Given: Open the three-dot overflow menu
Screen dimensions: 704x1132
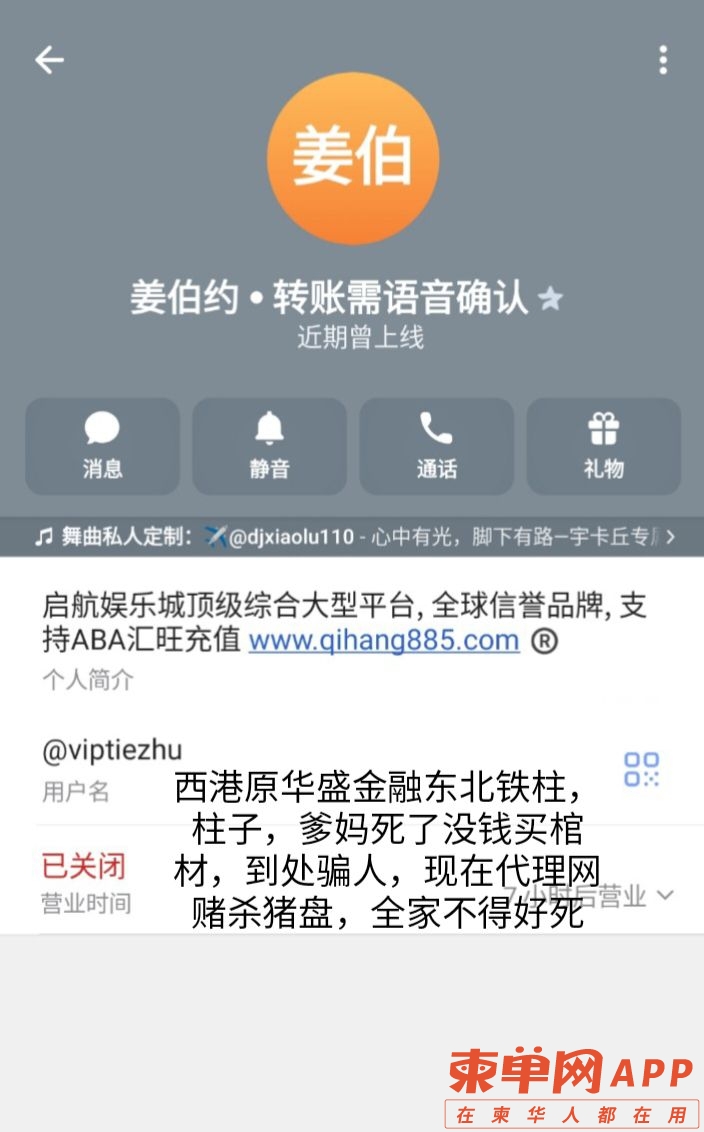Looking at the screenshot, I should coord(662,60).
